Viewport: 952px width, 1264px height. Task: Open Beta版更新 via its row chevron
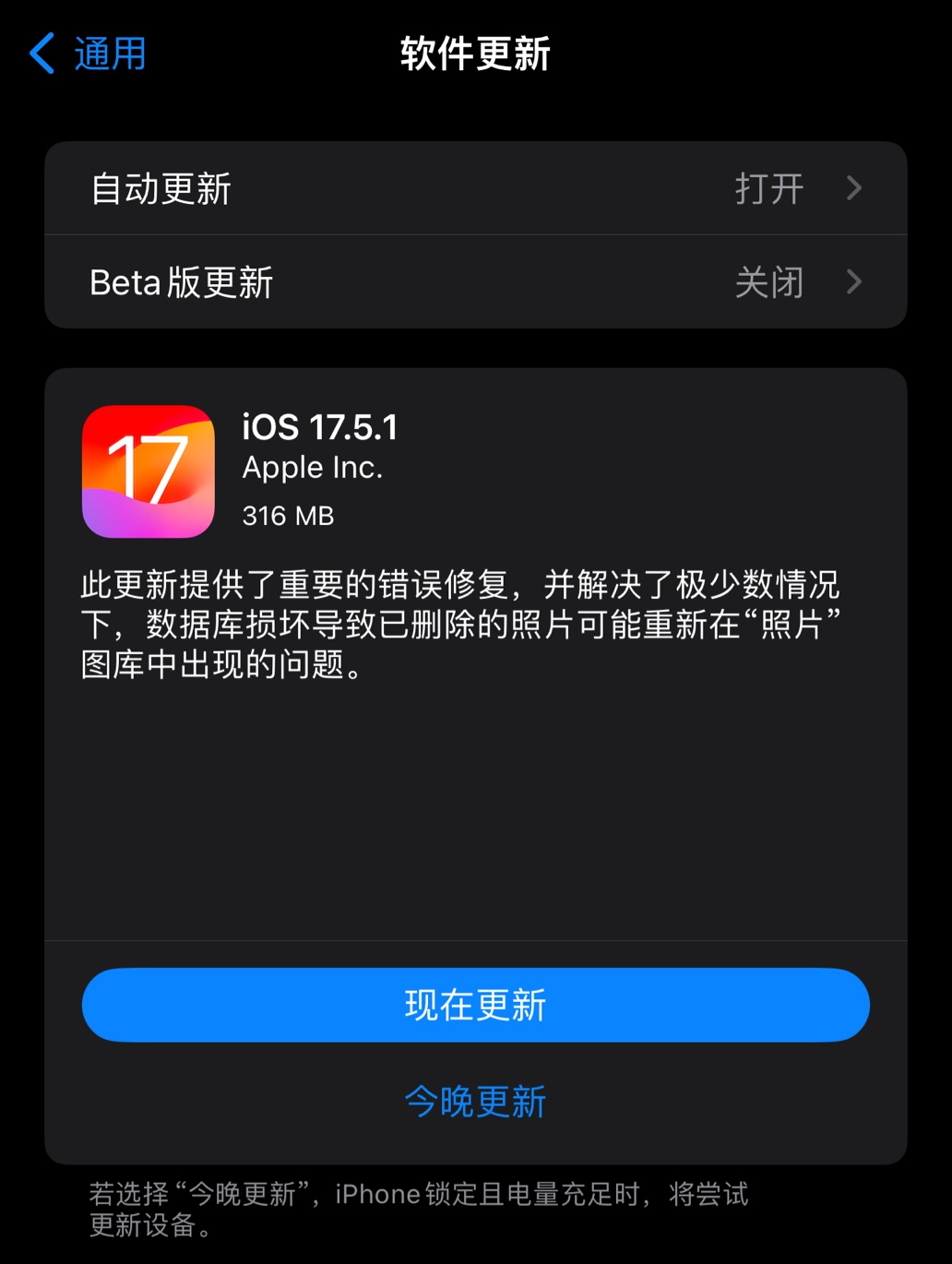(x=853, y=281)
